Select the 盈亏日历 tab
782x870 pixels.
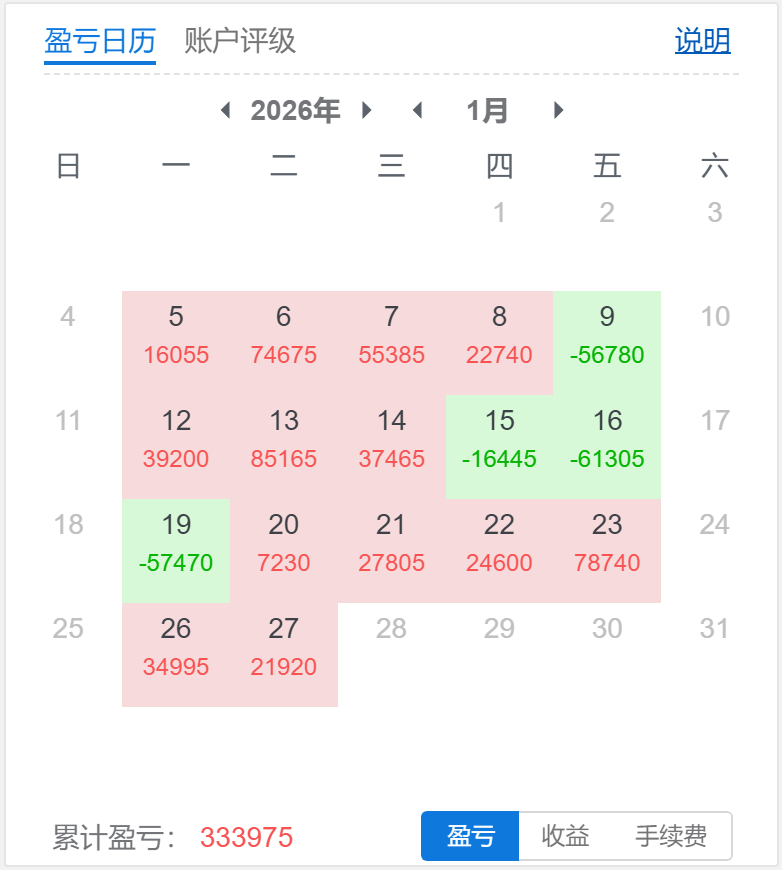click(99, 40)
